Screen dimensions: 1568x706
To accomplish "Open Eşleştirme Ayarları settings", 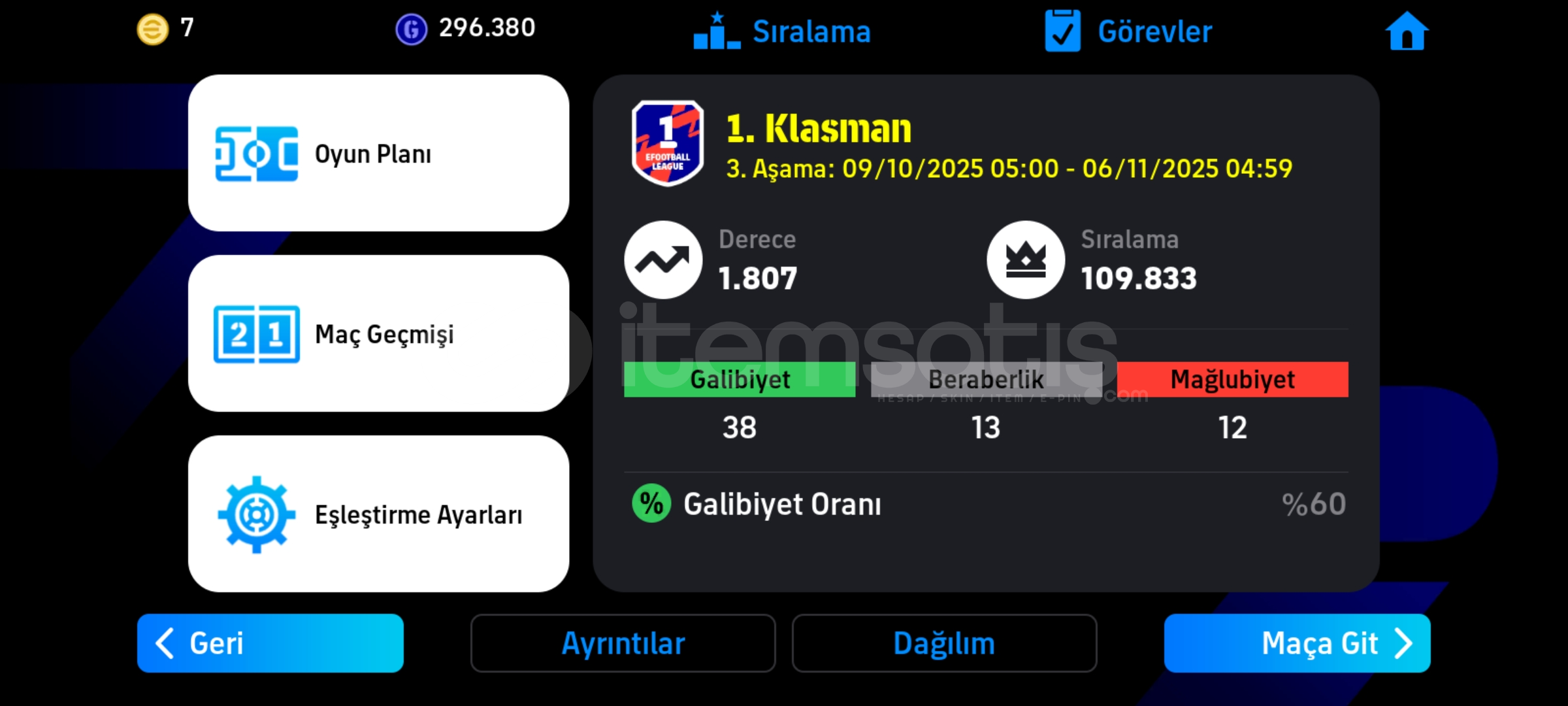I will [x=378, y=514].
